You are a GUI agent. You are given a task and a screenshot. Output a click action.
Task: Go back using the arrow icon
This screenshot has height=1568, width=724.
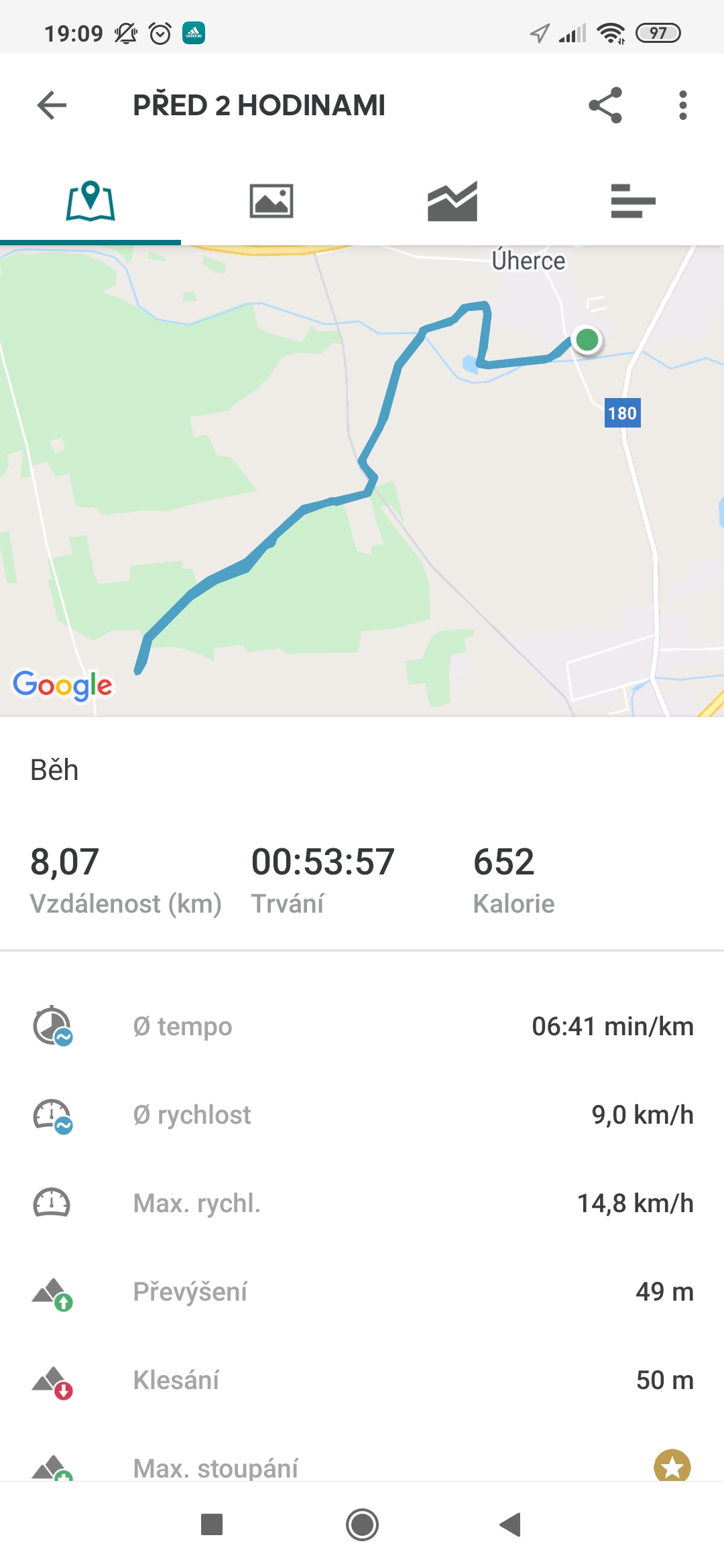(52, 105)
